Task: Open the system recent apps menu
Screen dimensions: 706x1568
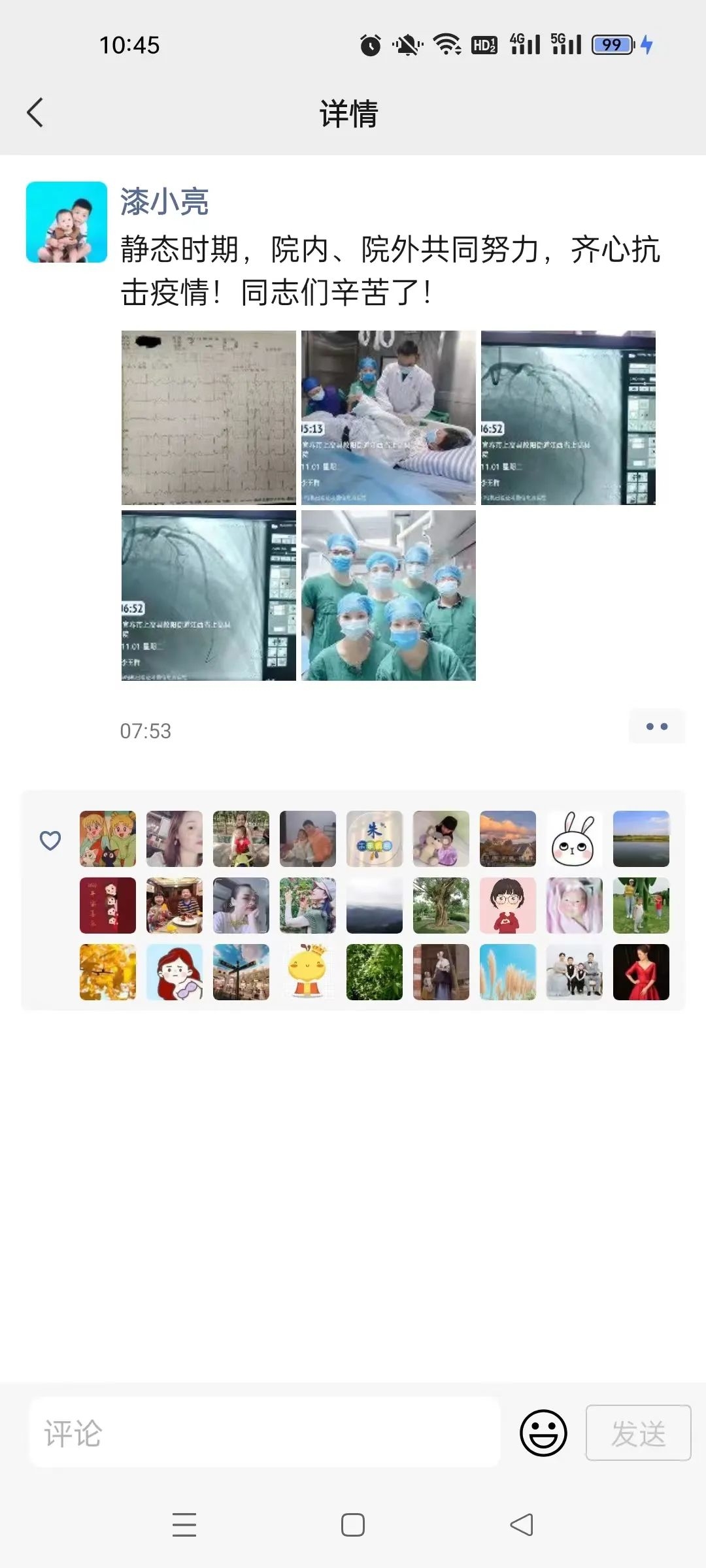Action: (184, 1525)
